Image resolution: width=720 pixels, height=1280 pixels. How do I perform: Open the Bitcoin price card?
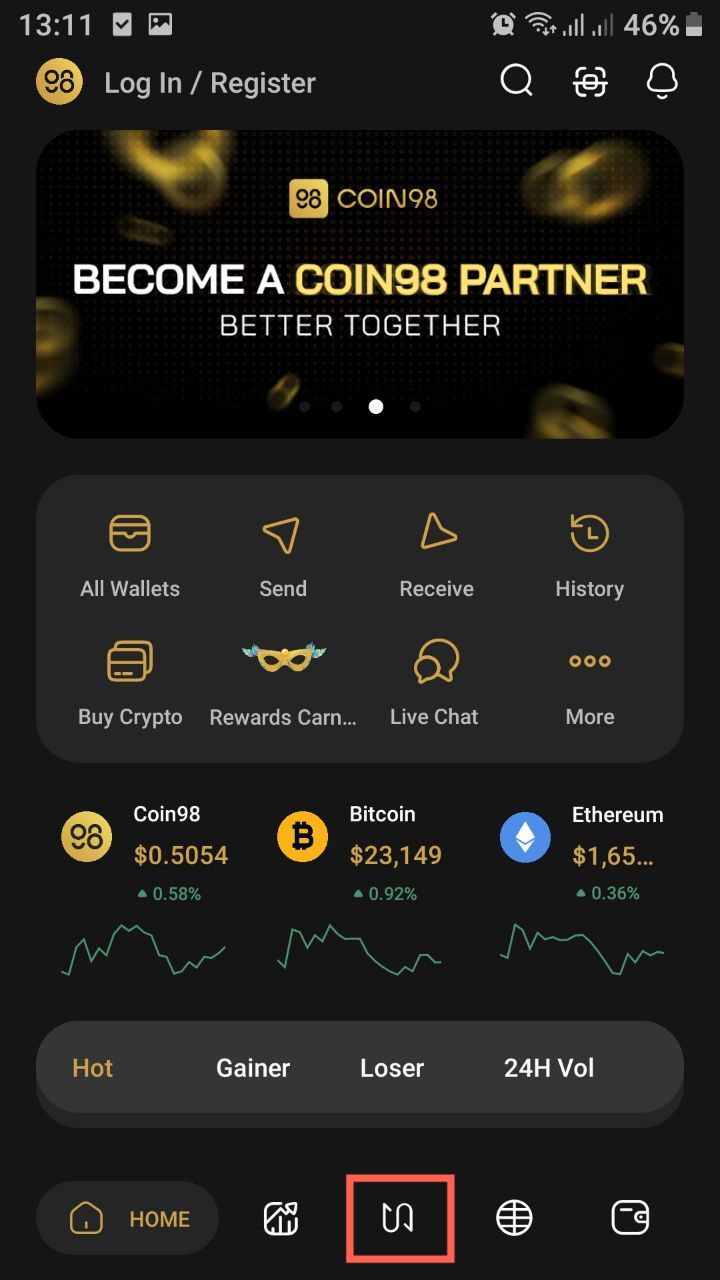tap(360, 890)
